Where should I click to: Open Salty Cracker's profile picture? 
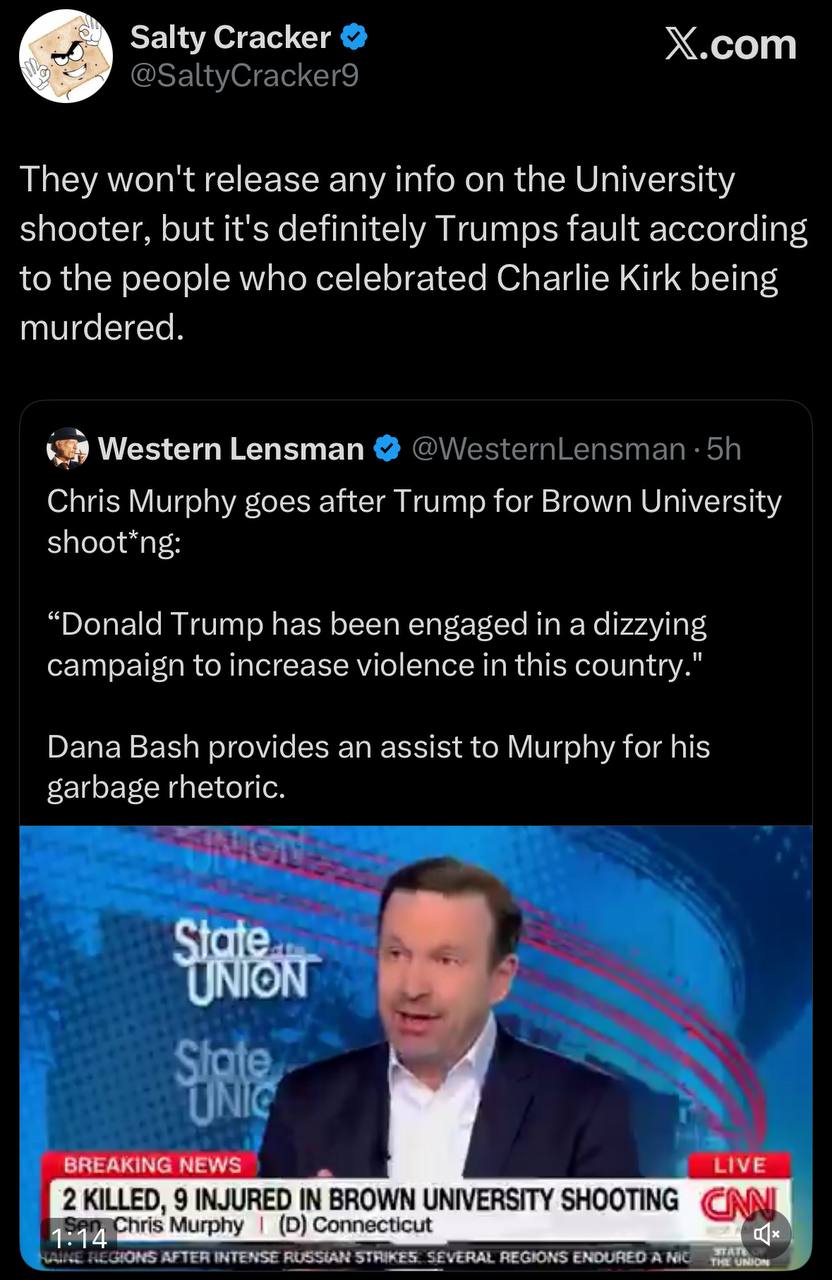(x=66, y=56)
